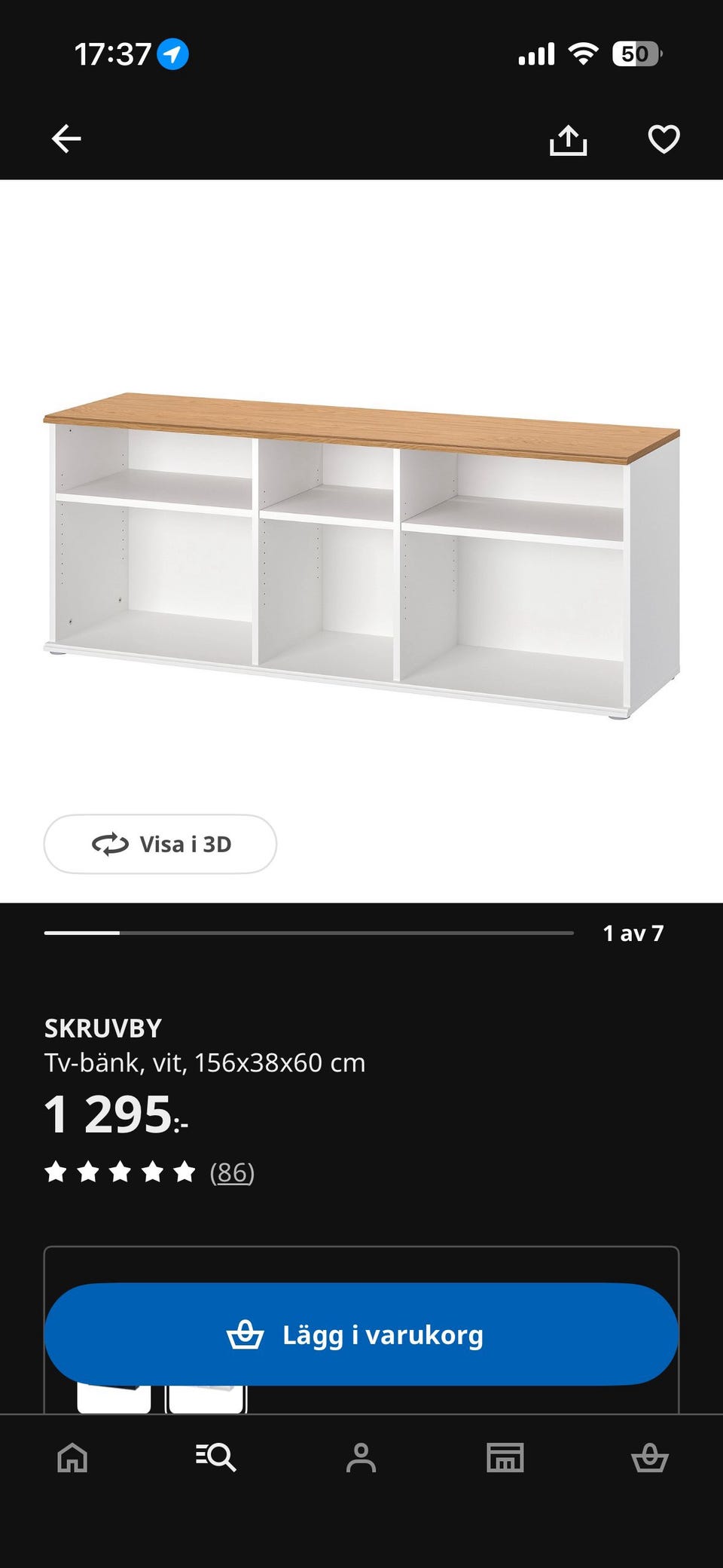
Task: Open the shopping cart from bottom navigation
Action: click(x=651, y=1457)
